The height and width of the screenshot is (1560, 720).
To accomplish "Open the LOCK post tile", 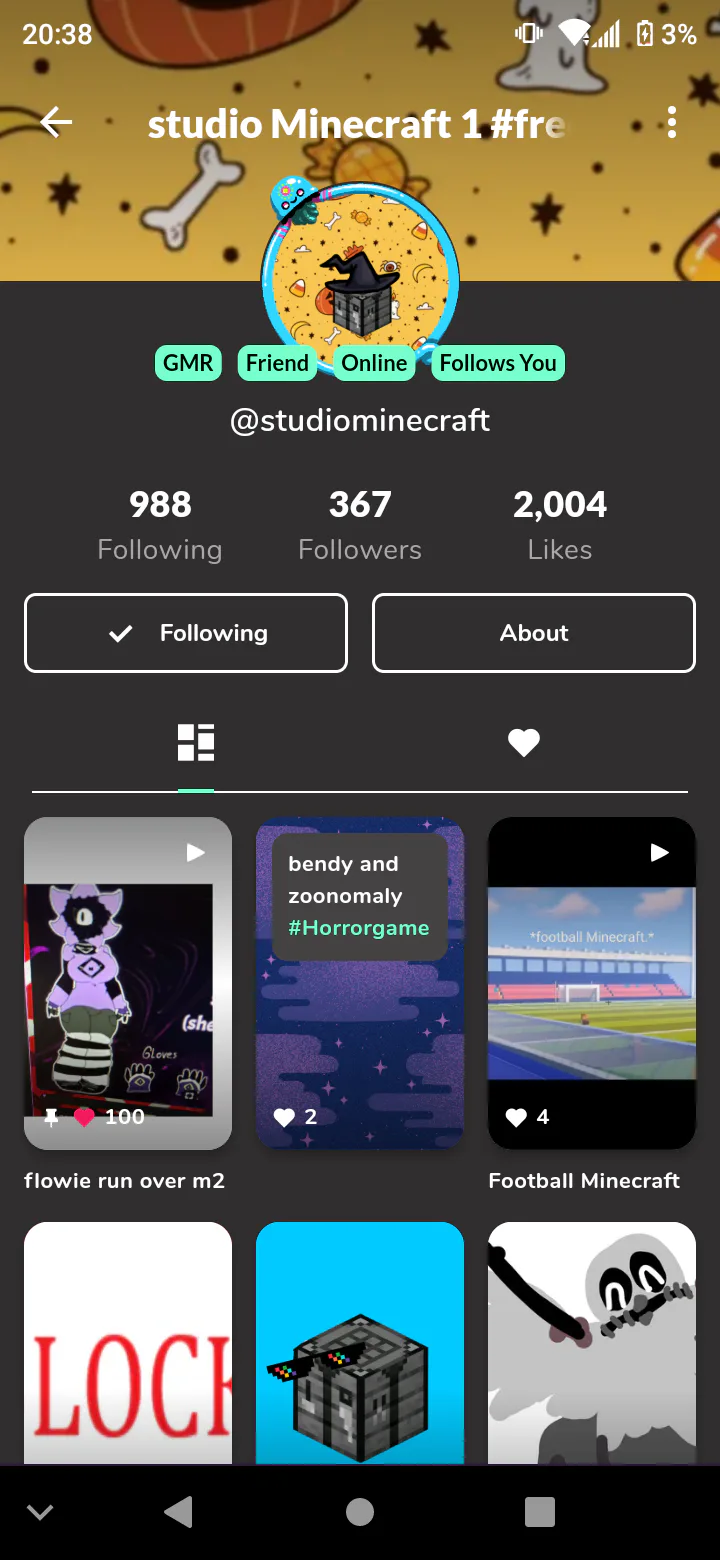I will click(128, 1343).
